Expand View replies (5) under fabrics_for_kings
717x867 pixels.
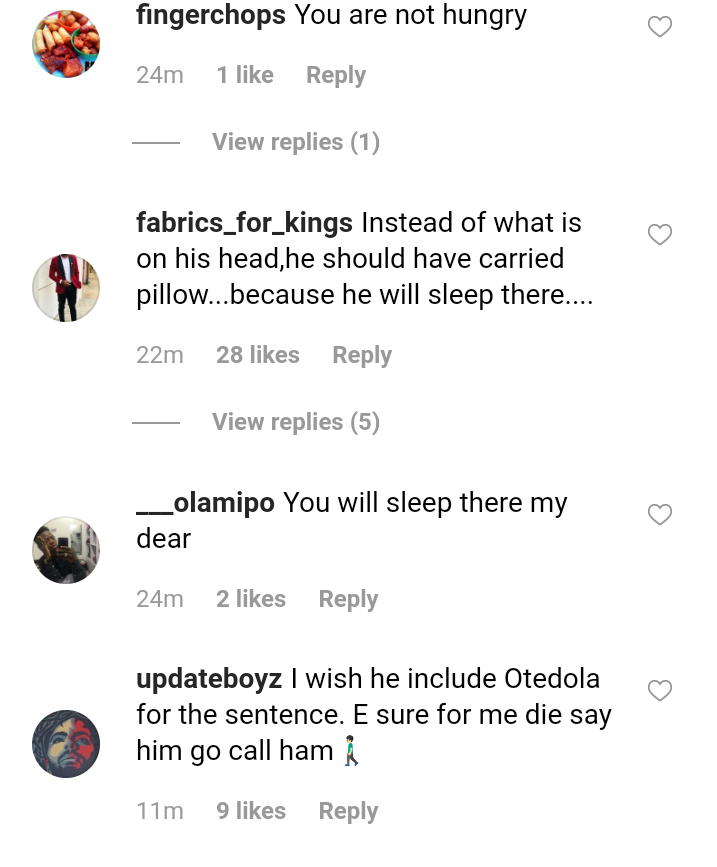click(295, 422)
